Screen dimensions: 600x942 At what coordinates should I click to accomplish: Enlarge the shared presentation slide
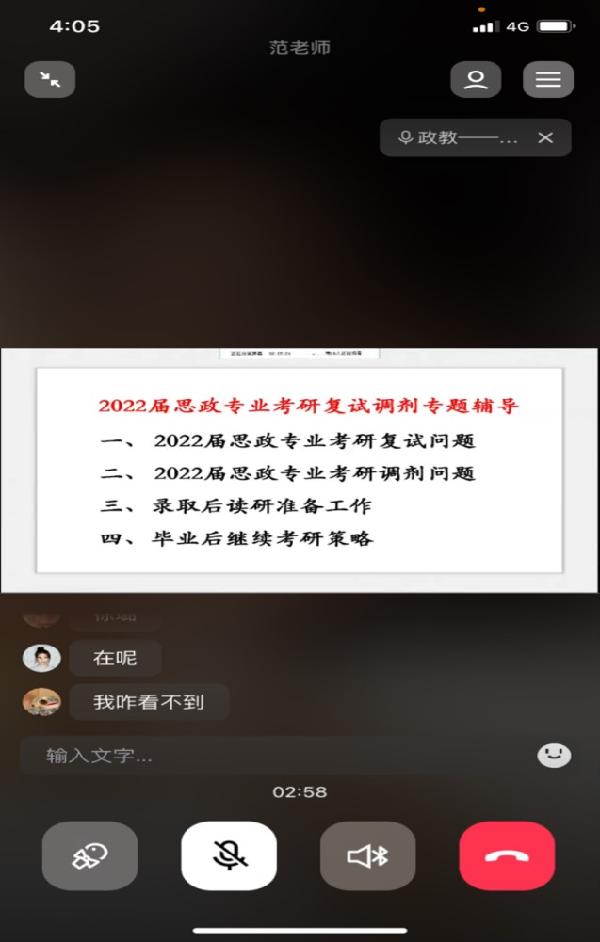[x=299, y=470]
